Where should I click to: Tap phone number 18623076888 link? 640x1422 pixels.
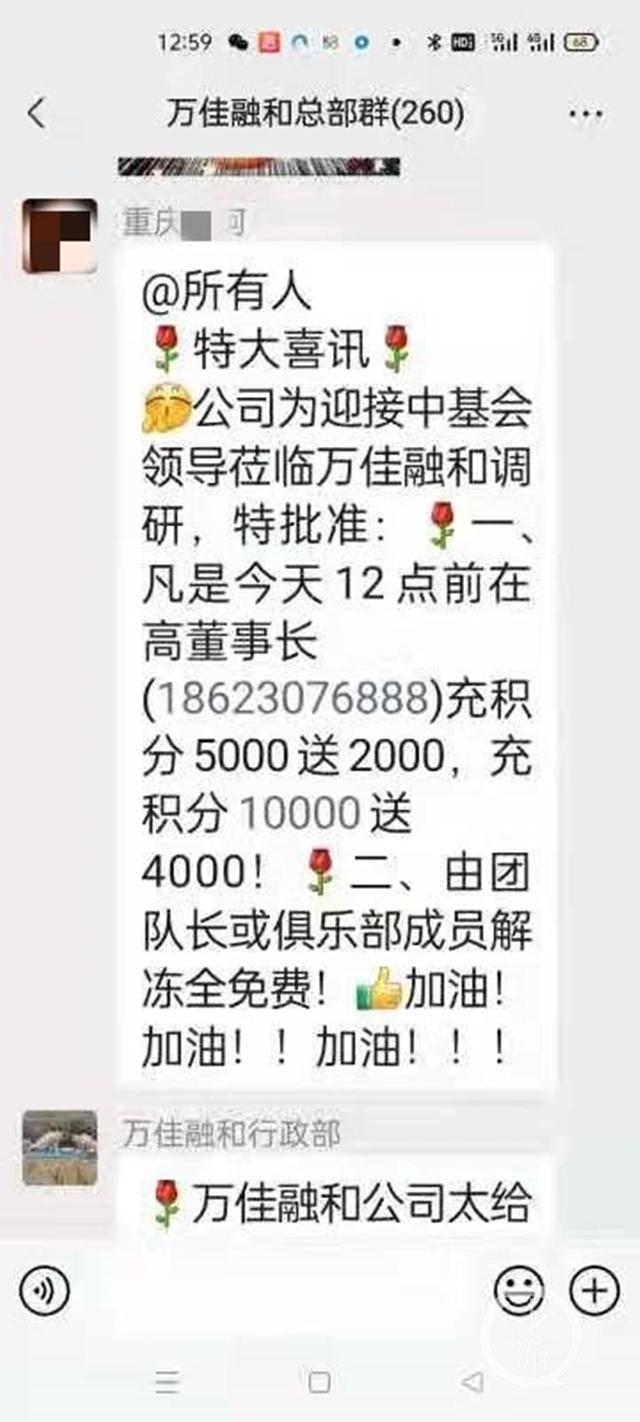coord(298,701)
